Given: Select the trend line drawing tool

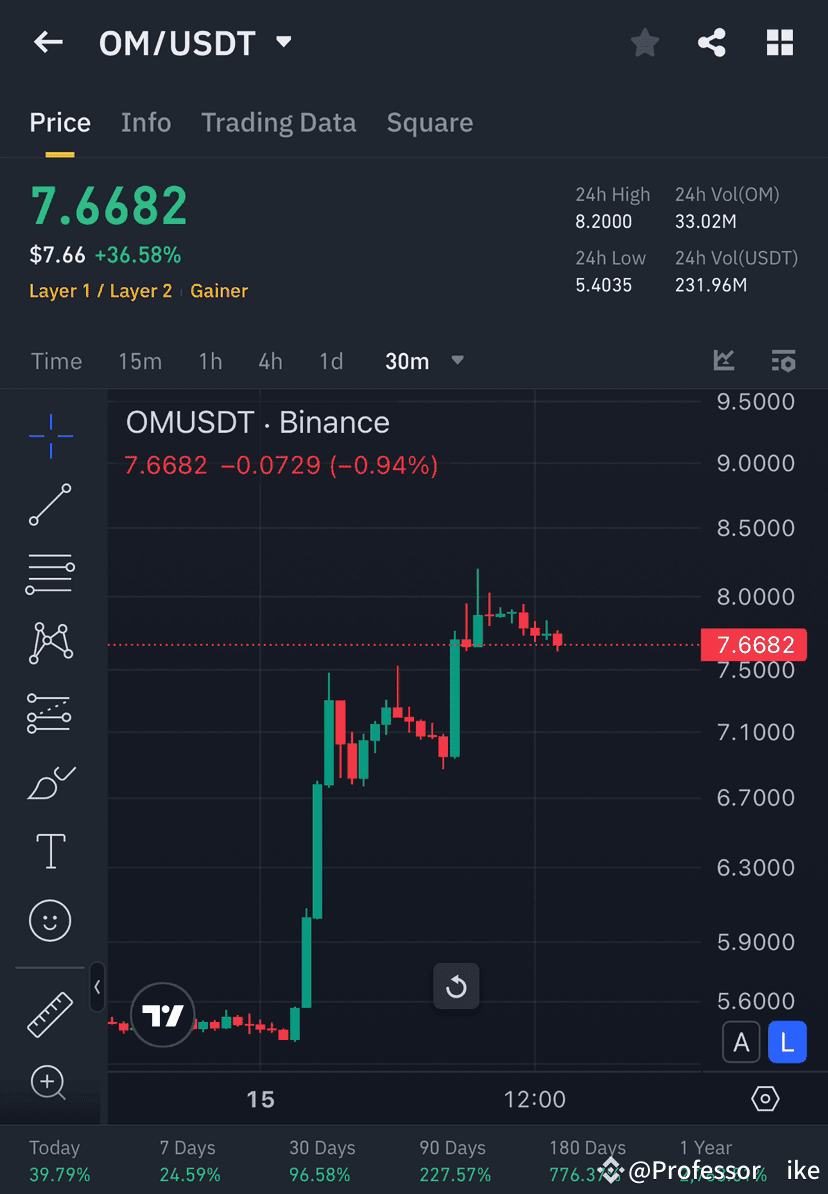Looking at the screenshot, I should click(50, 505).
